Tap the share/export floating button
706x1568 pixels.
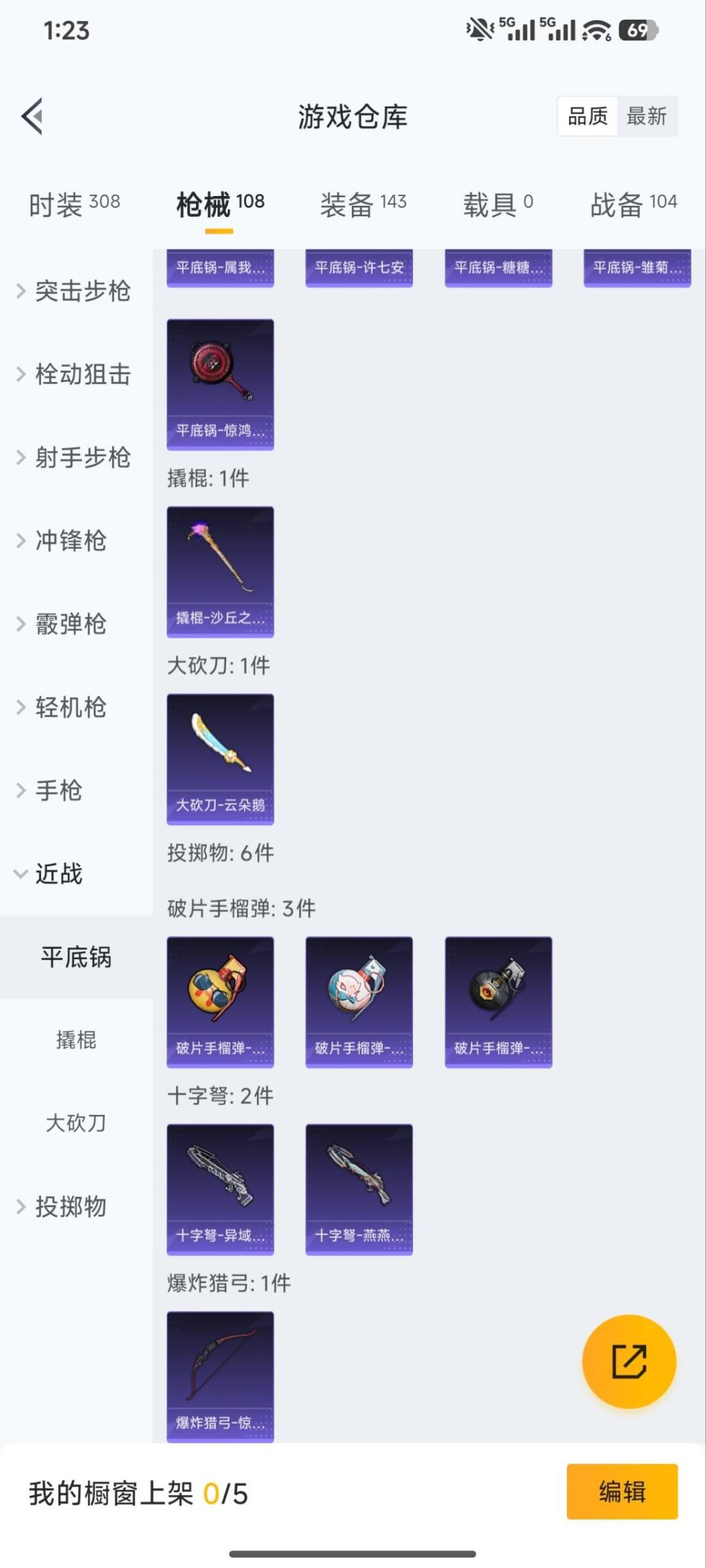628,1362
